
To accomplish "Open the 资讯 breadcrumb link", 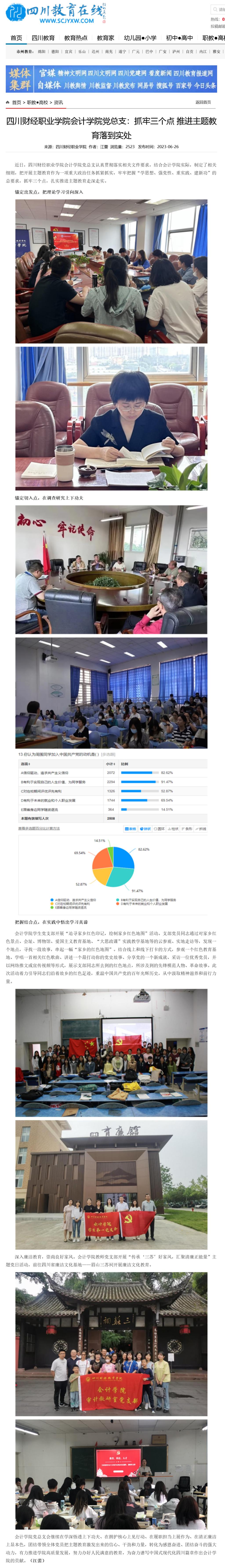I will (x=58, y=102).
